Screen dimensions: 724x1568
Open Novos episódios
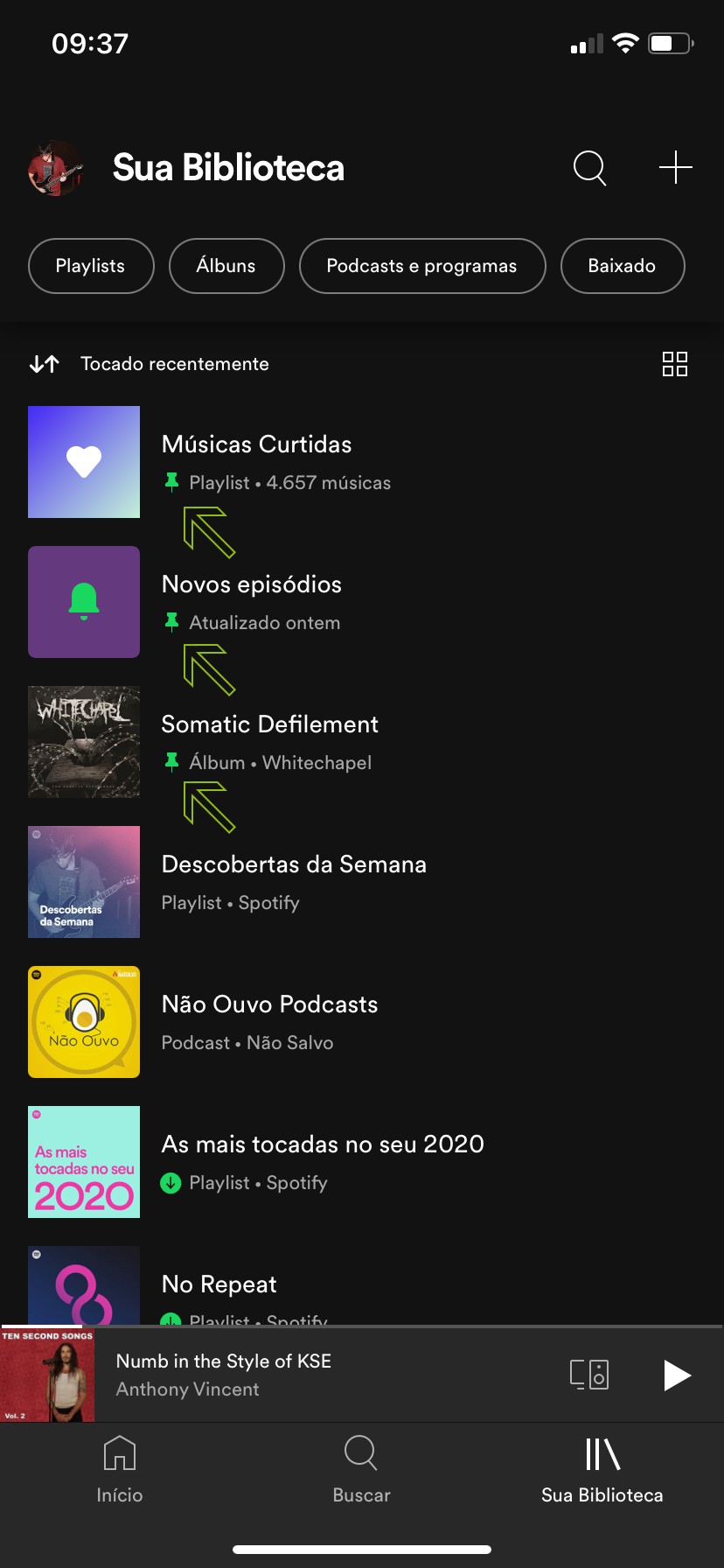(252, 601)
